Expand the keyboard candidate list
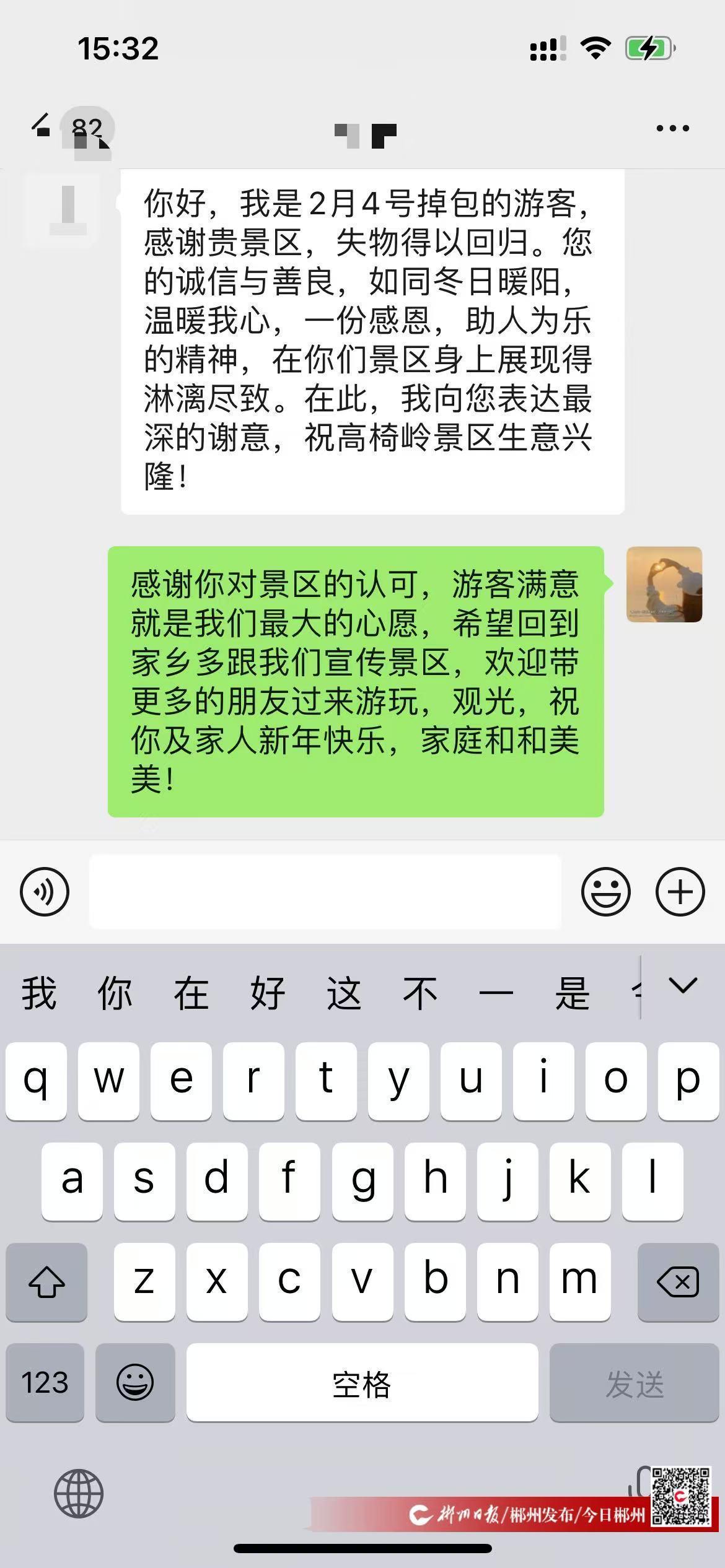Screen dimensions: 725x1568 683,986
